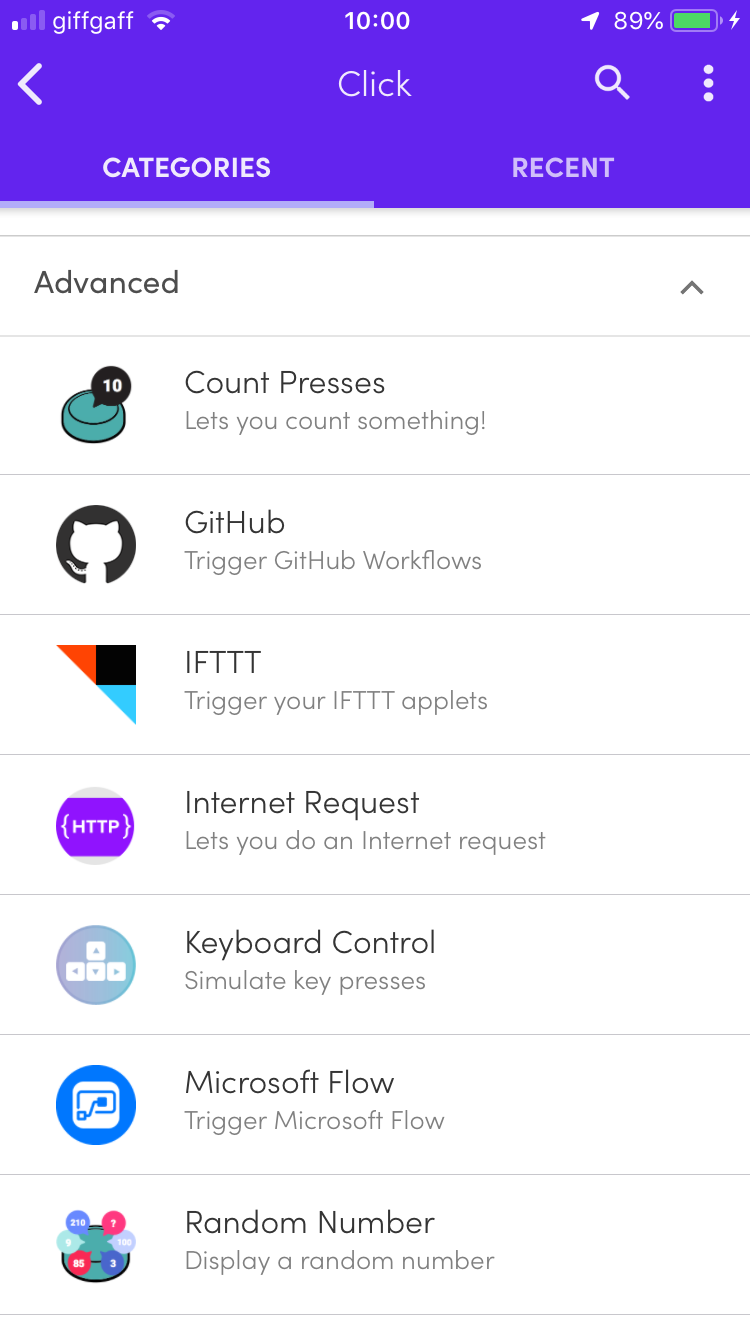
Task: Choose Keyboard Control action
Action: click(375, 965)
